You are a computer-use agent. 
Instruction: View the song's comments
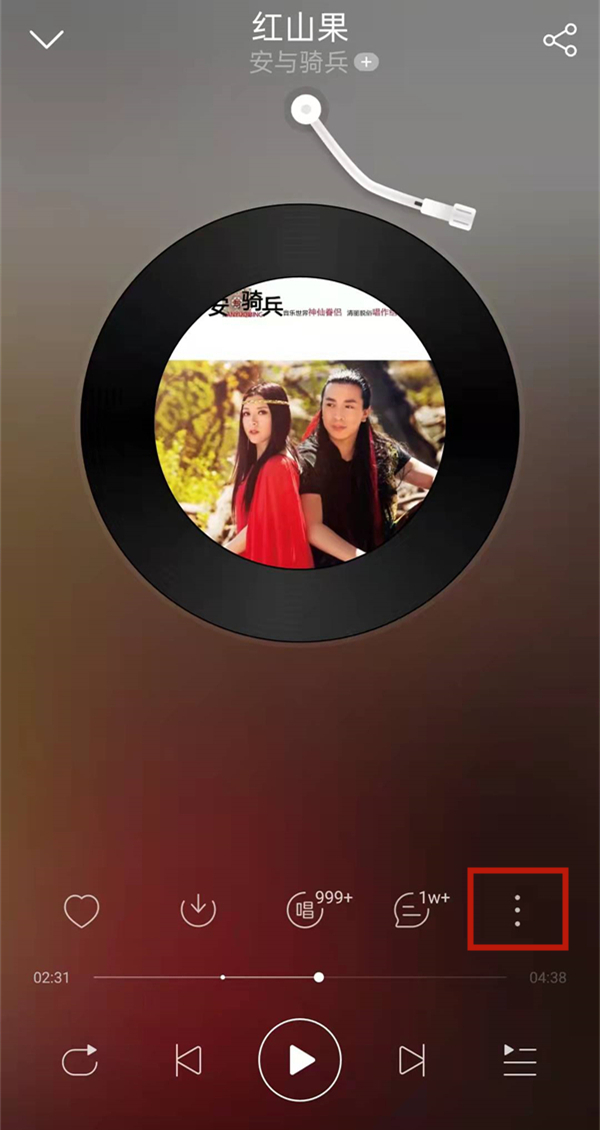[408, 910]
